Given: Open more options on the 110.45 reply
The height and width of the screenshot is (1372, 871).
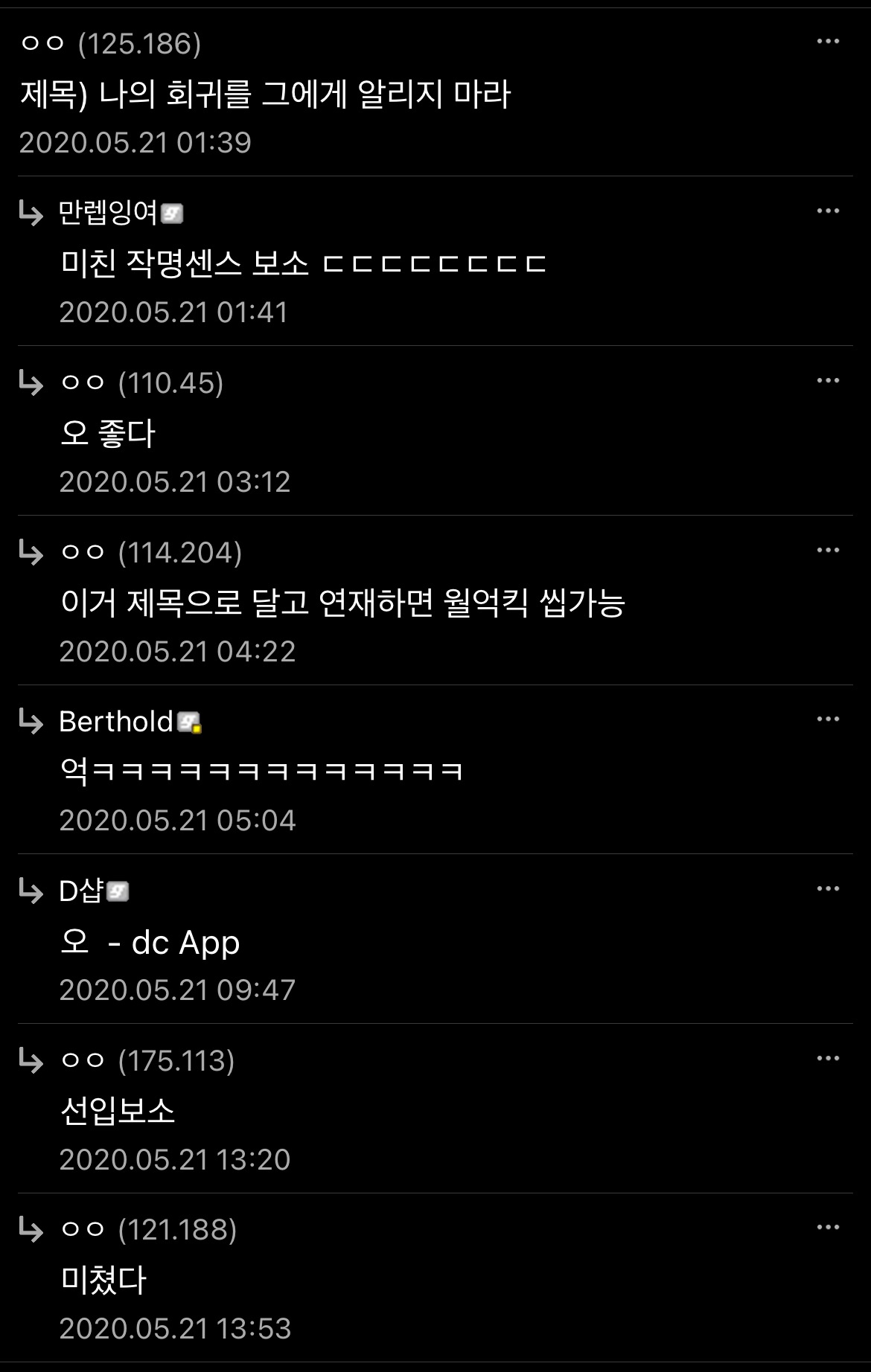Looking at the screenshot, I should point(828,381).
